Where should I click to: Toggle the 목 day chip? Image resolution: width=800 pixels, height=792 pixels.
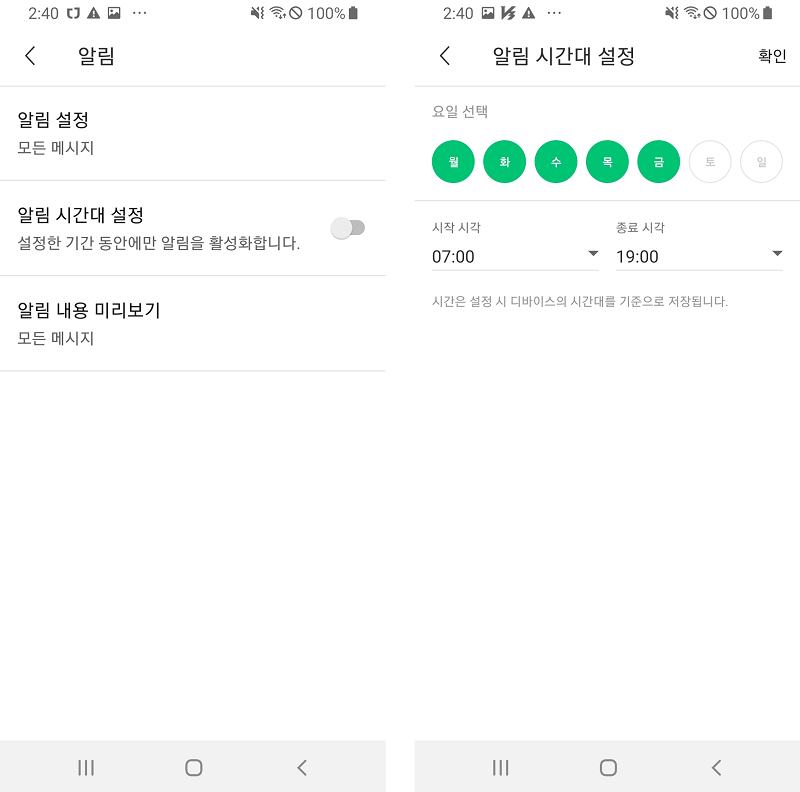[607, 162]
